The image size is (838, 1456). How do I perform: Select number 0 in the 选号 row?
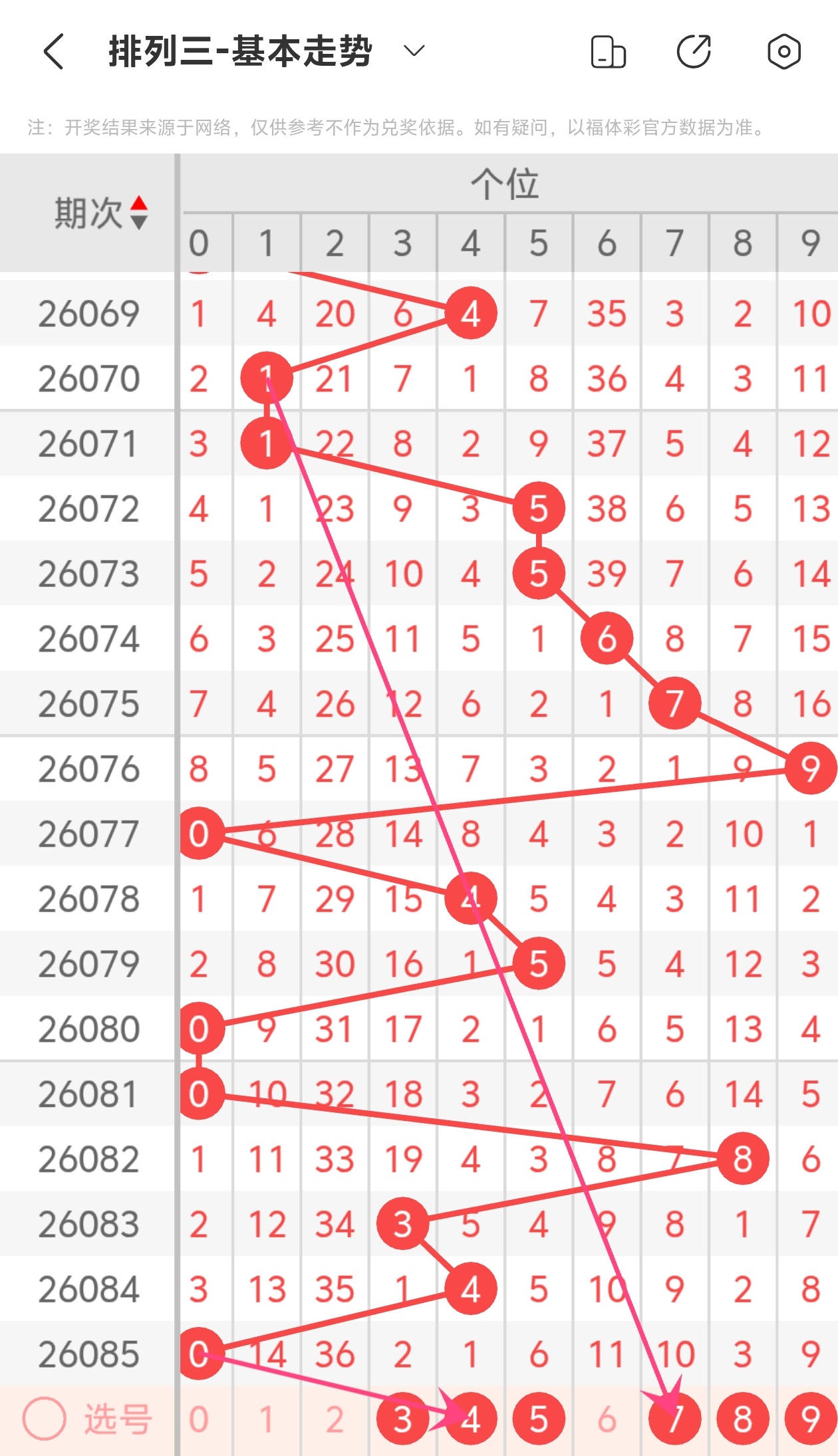tap(199, 1419)
